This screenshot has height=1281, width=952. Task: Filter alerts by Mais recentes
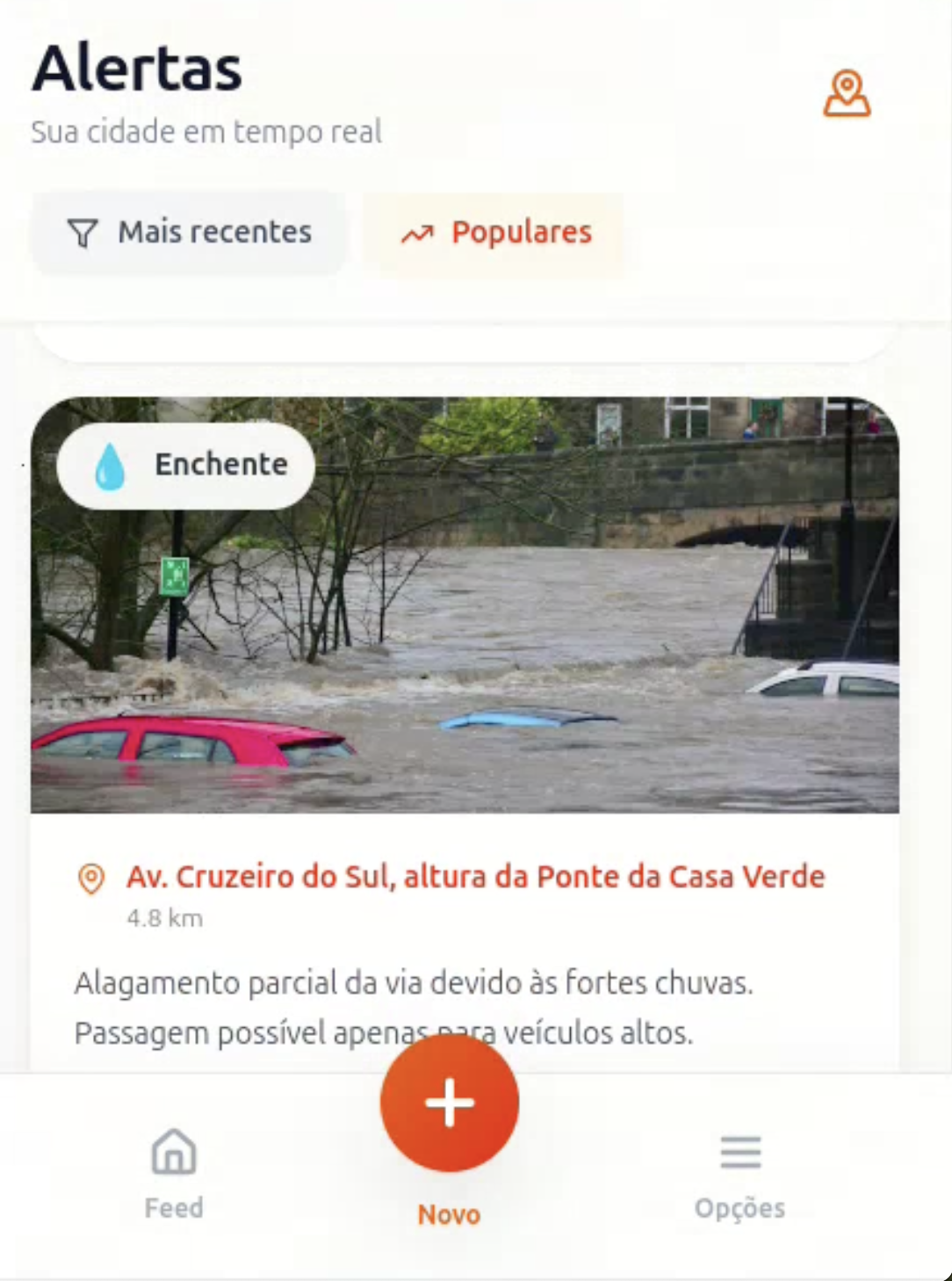188,233
